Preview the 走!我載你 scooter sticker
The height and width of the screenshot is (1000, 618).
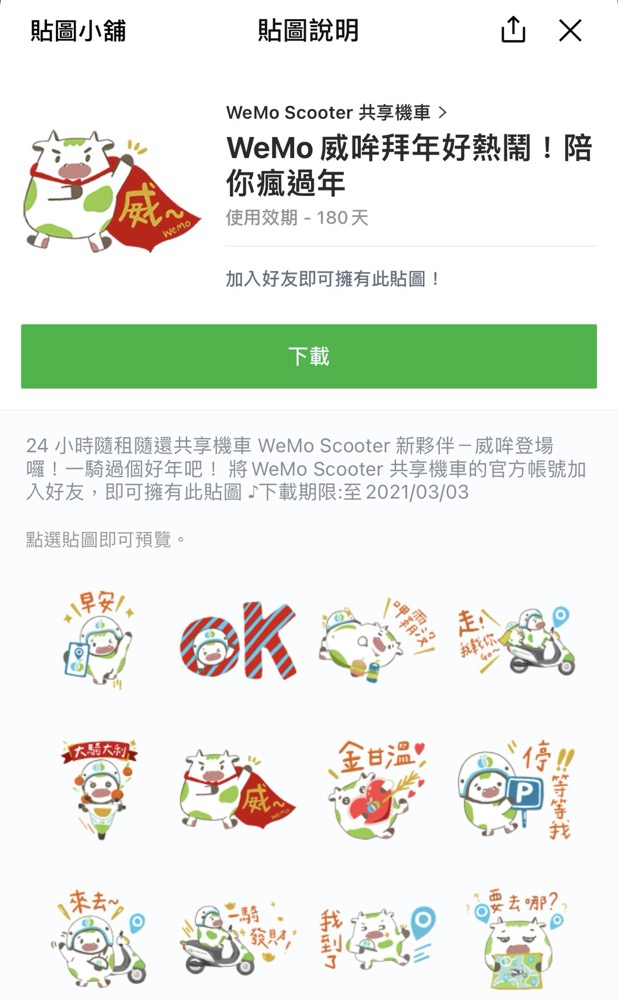[x=517, y=640]
